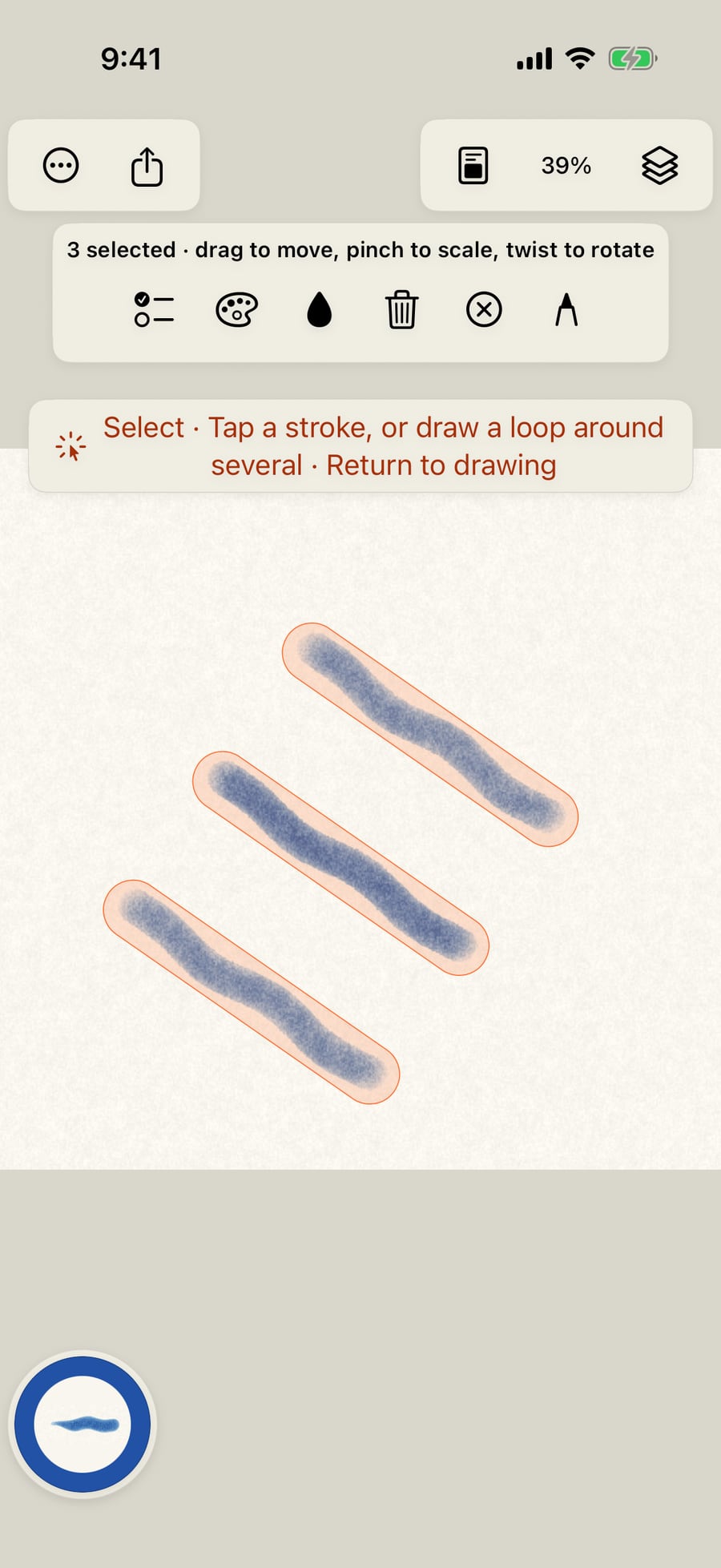Open the page settings icon
Image resolution: width=721 pixels, height=1568 pixels.
pyautogui.click(x=473, y=166)
